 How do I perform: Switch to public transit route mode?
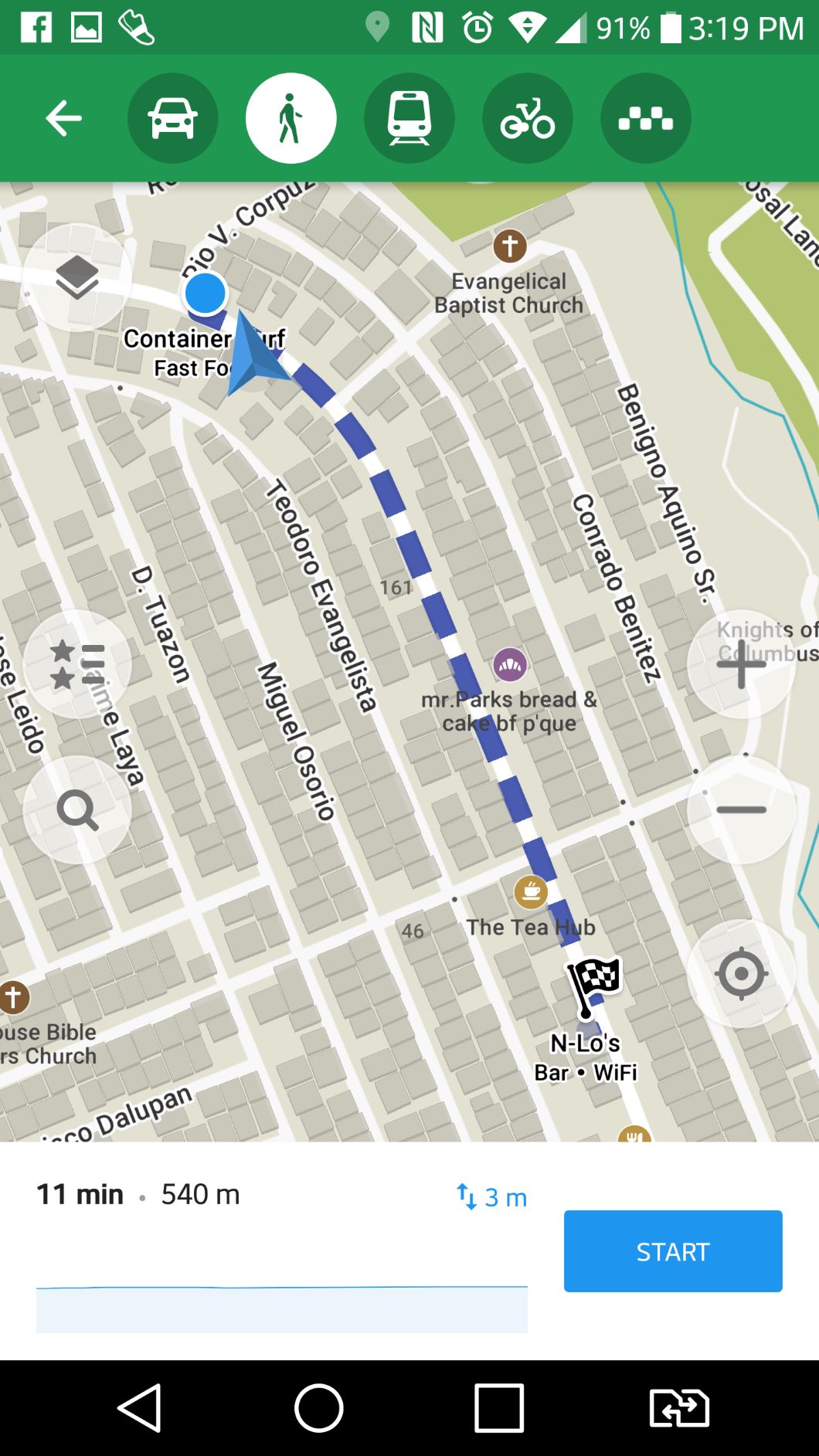[409, 118]
